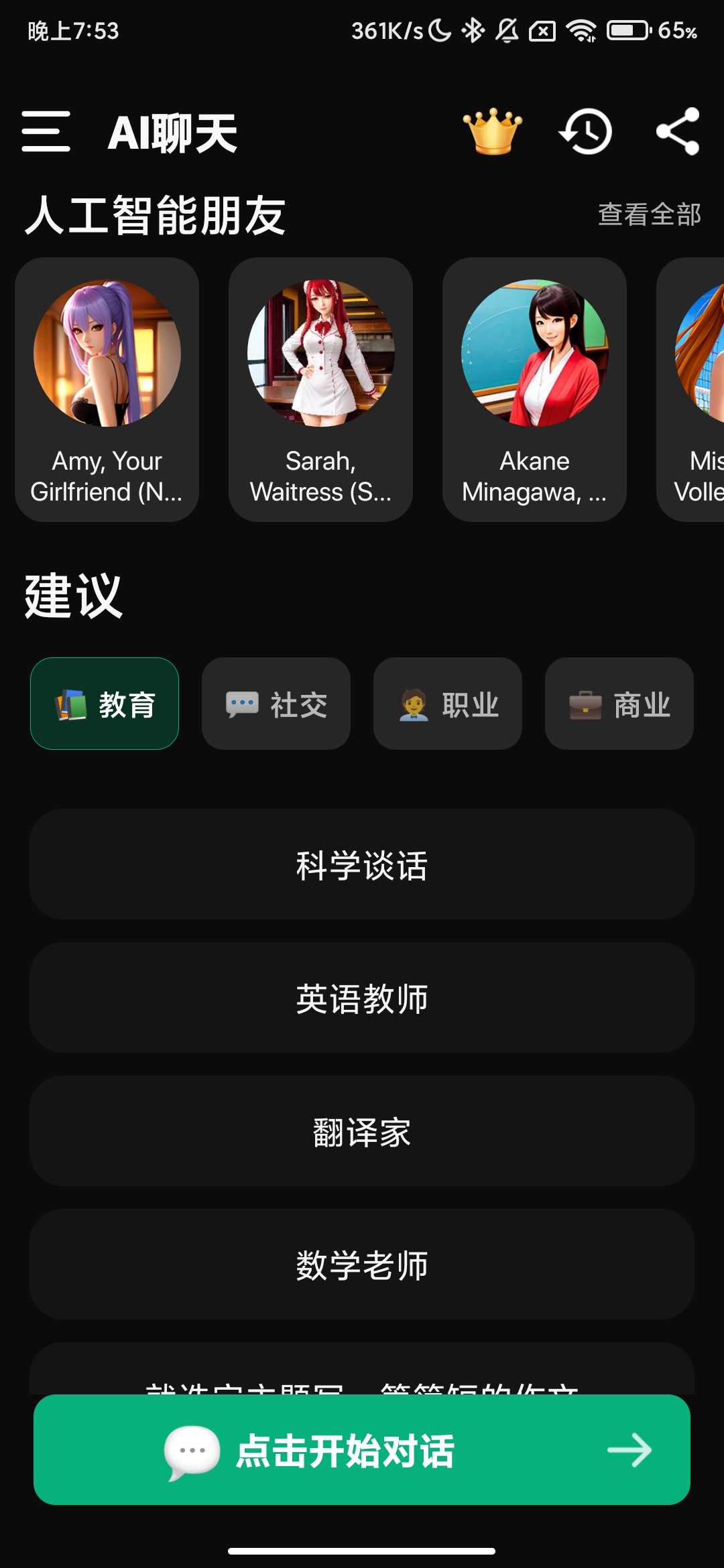Select the 教育 books icon chip
The height and width of the screenshot is (1568, 724).
70,704
